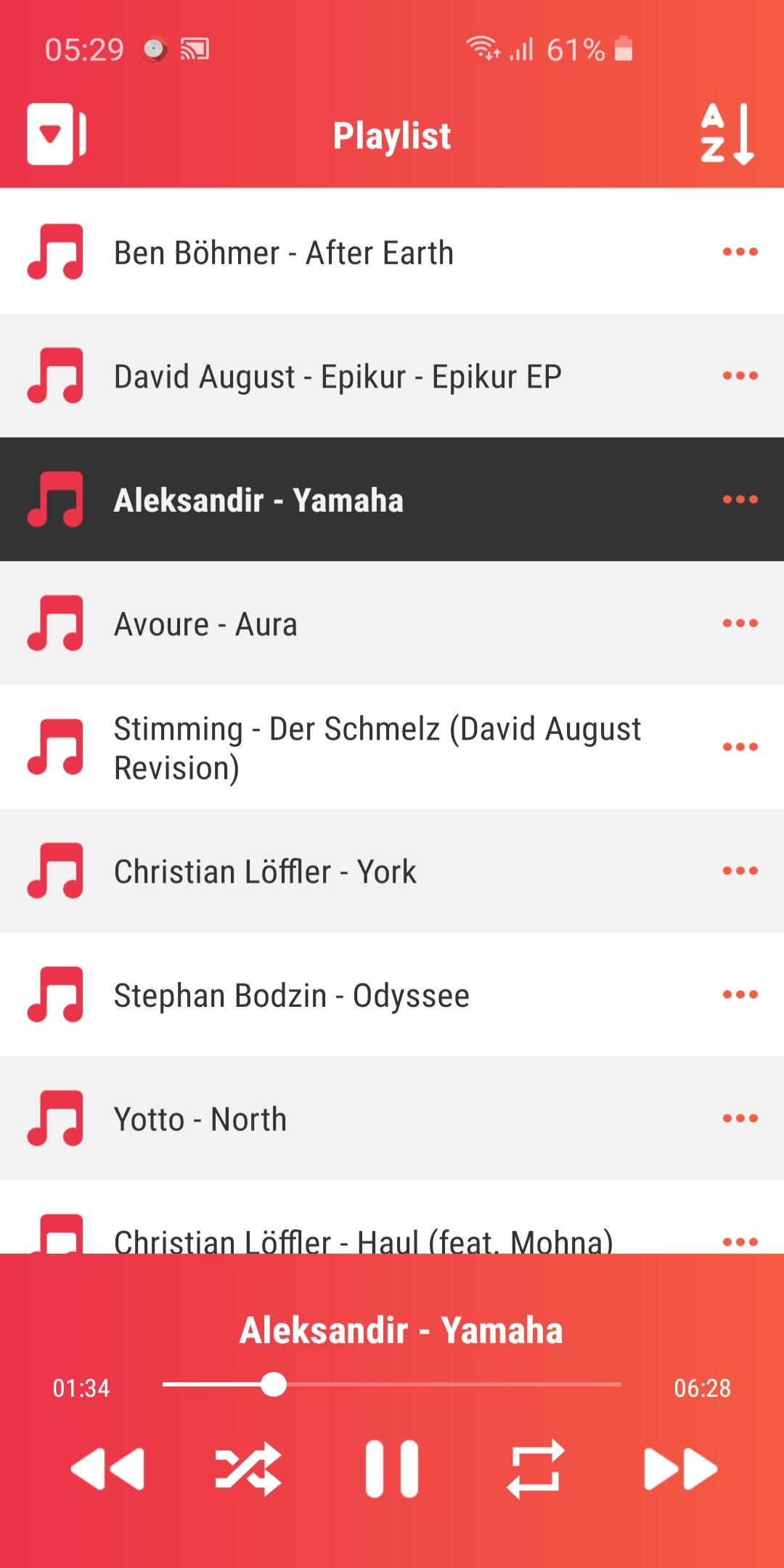Viewport: 784px width, 1568px height.
Task: Play David August - Epikur - Epikur EP
Action: click(x=338, y=377)
